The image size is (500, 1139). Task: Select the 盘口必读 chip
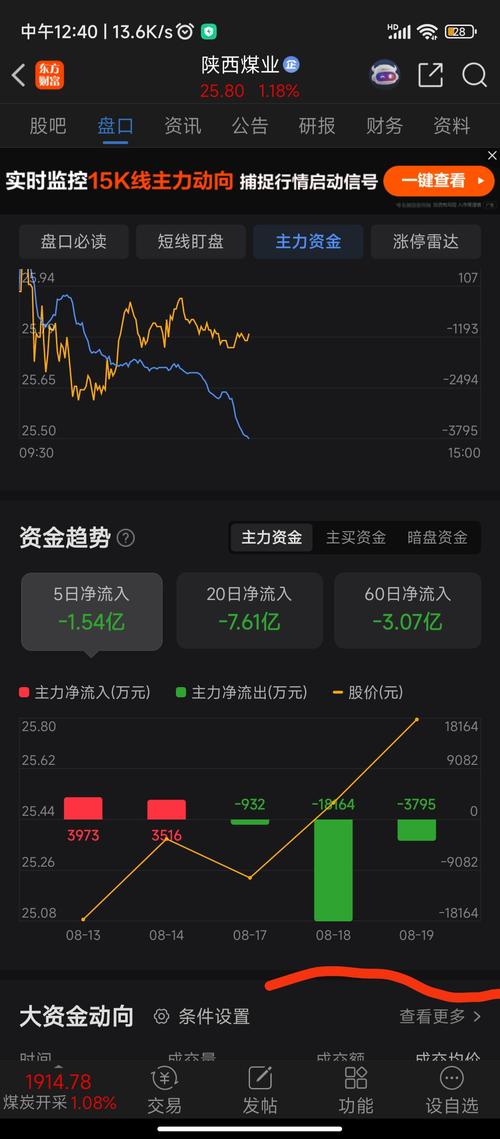(73, 242)
